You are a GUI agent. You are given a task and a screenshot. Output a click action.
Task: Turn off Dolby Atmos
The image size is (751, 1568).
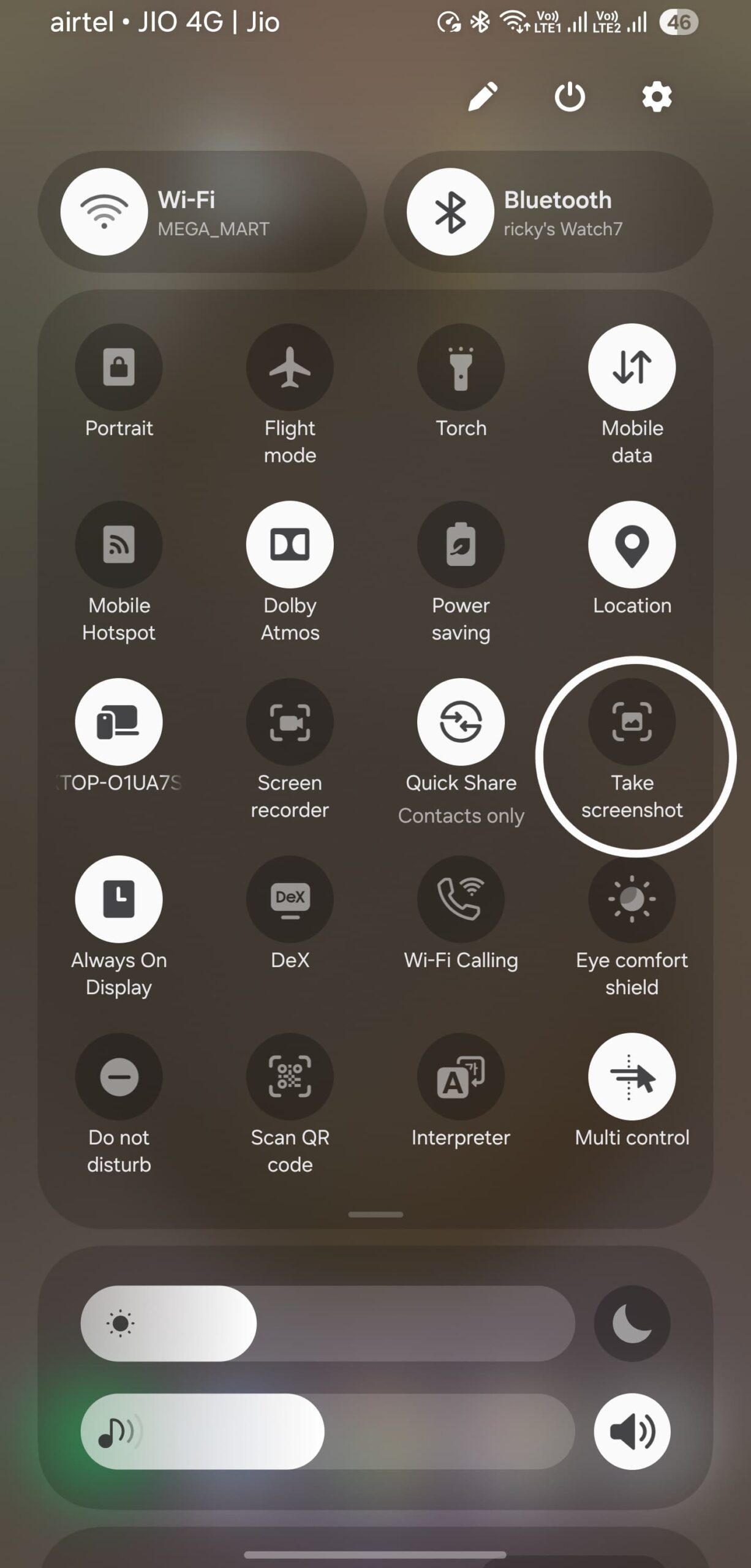(290, 545)
